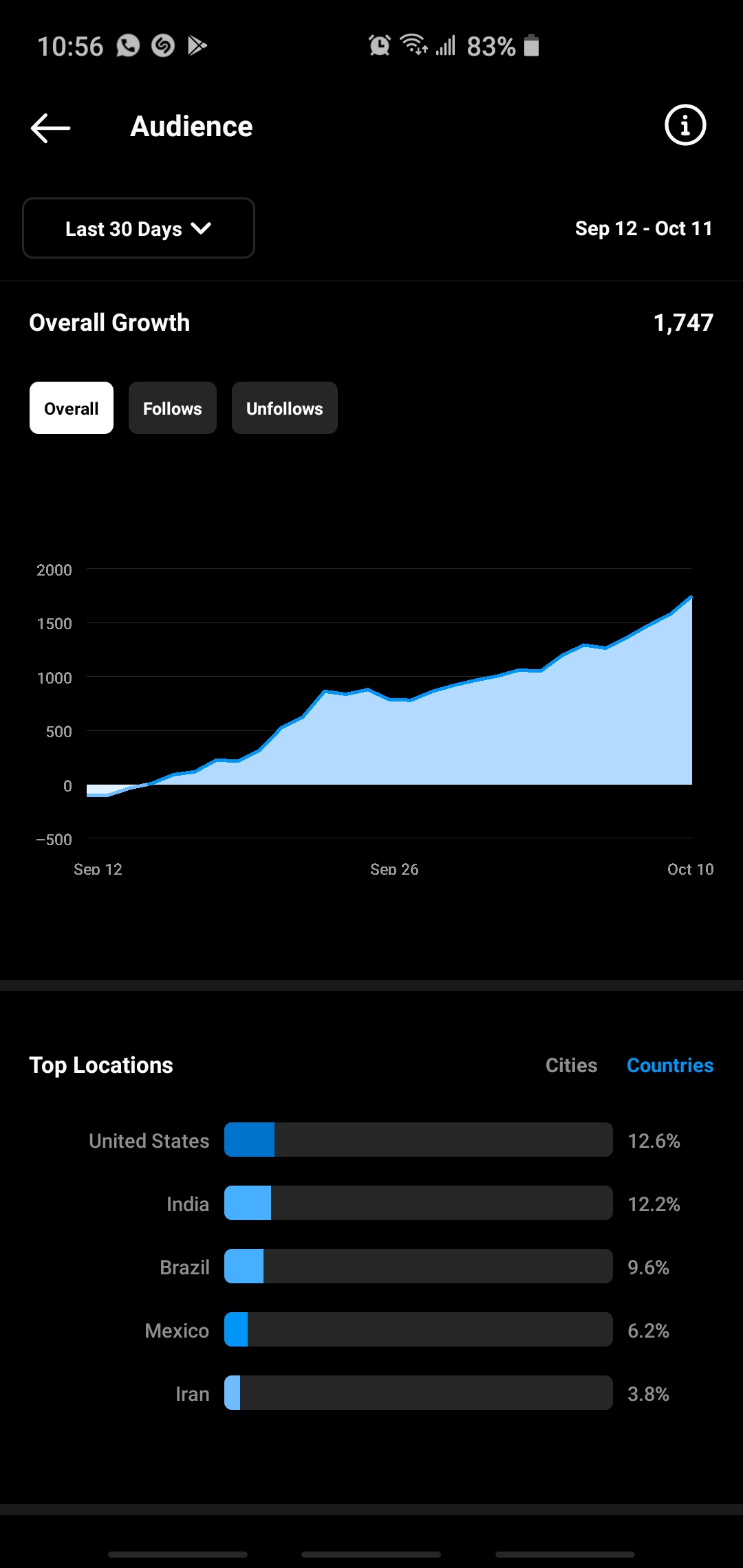This screenshot has height=1568, width=743.
Task: Open the audience info icon
Action: pos(685,126)
